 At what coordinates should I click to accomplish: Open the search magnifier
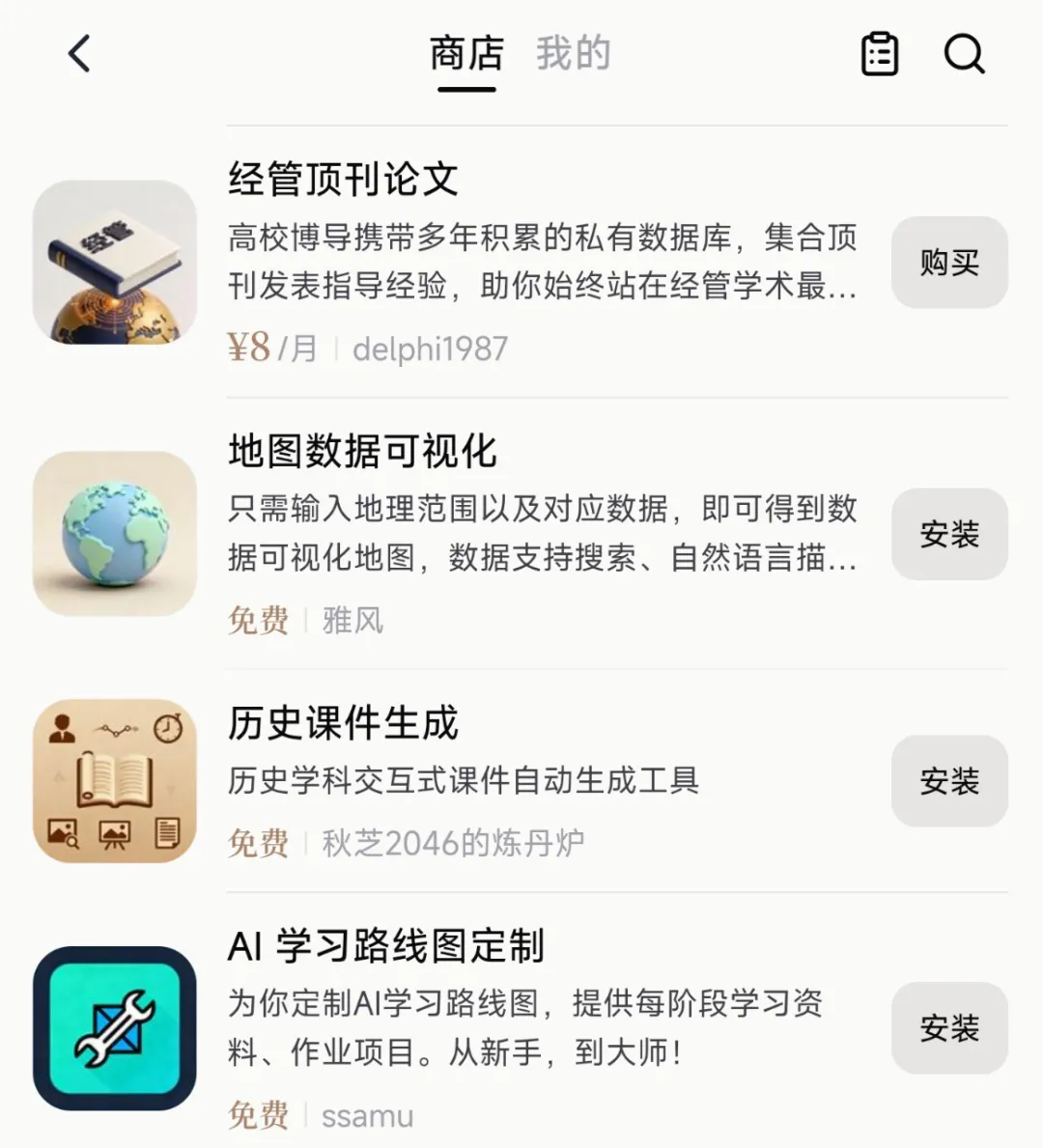(x=963, y=54)
